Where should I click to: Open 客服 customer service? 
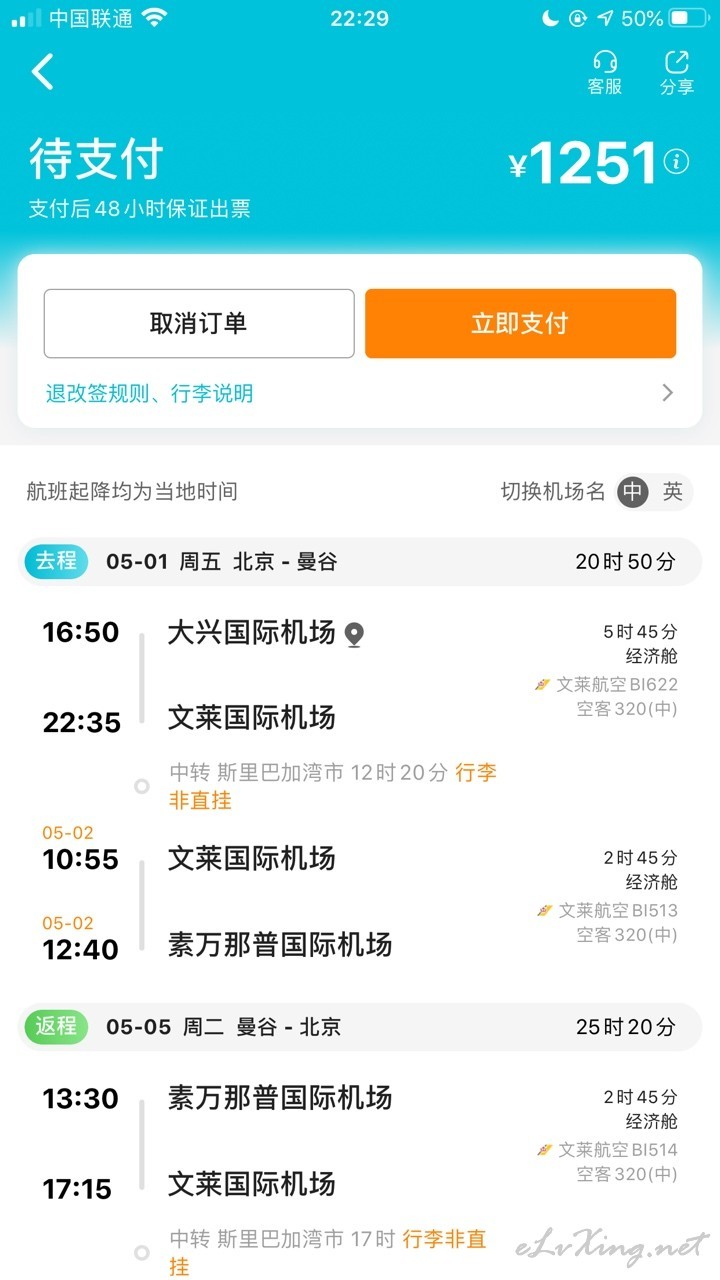(x=605, y=73)
